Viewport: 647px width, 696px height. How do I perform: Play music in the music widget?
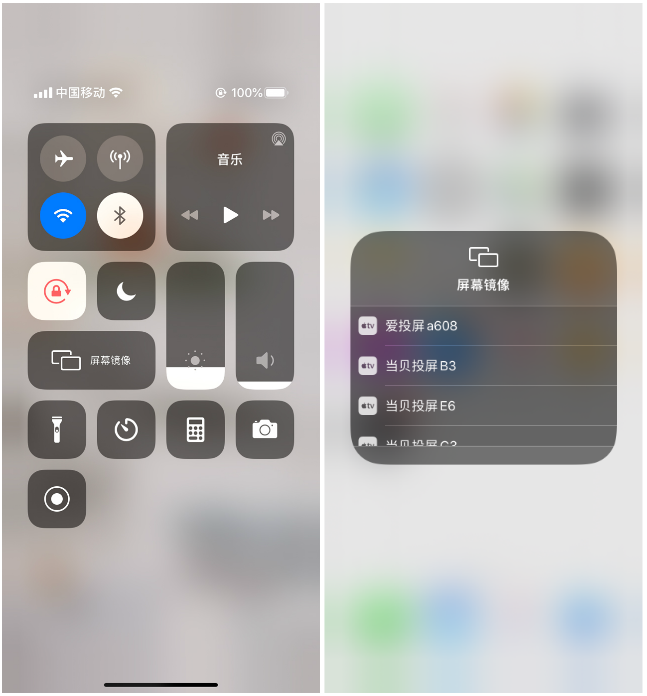[230, 215]
